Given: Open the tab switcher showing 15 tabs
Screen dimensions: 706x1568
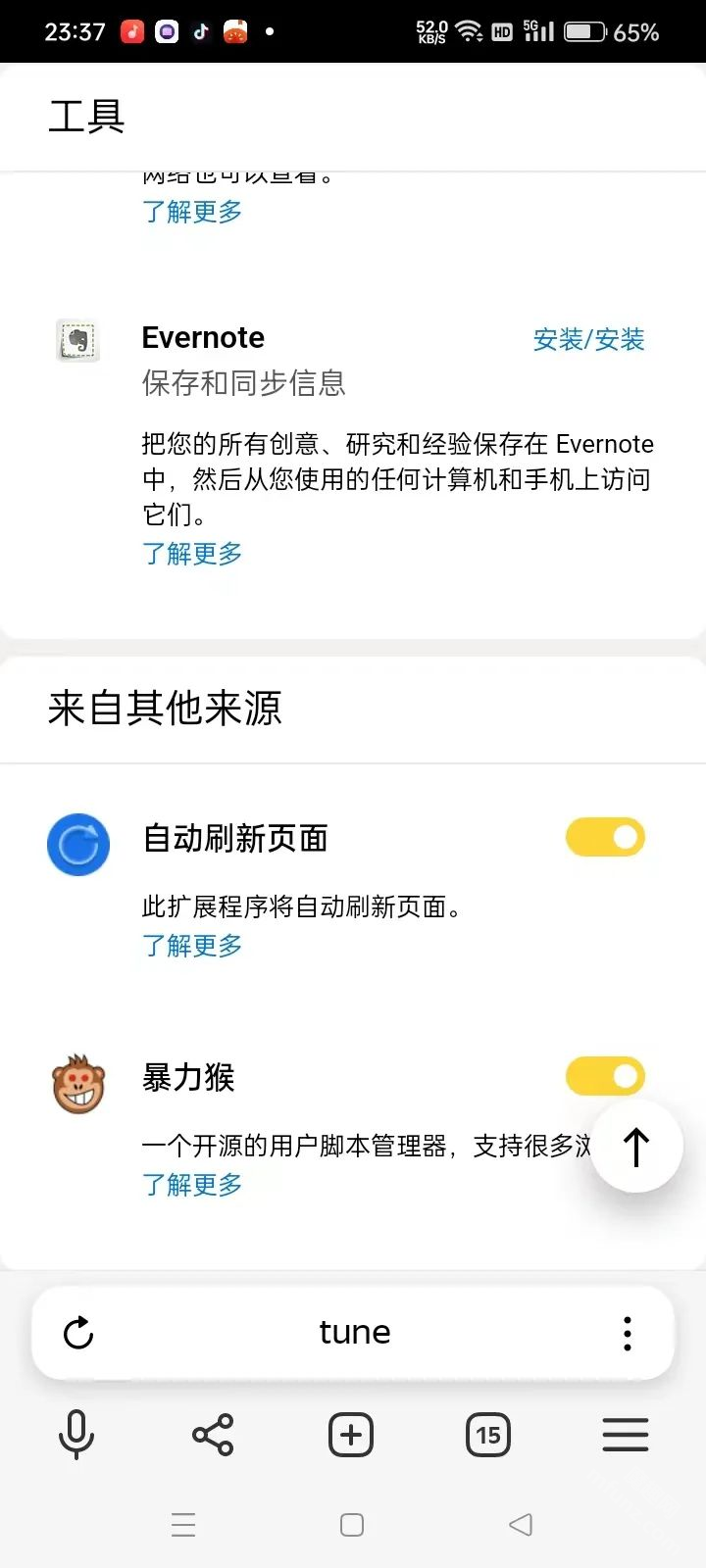Looking at the screenshot, I should (487, 1434).
